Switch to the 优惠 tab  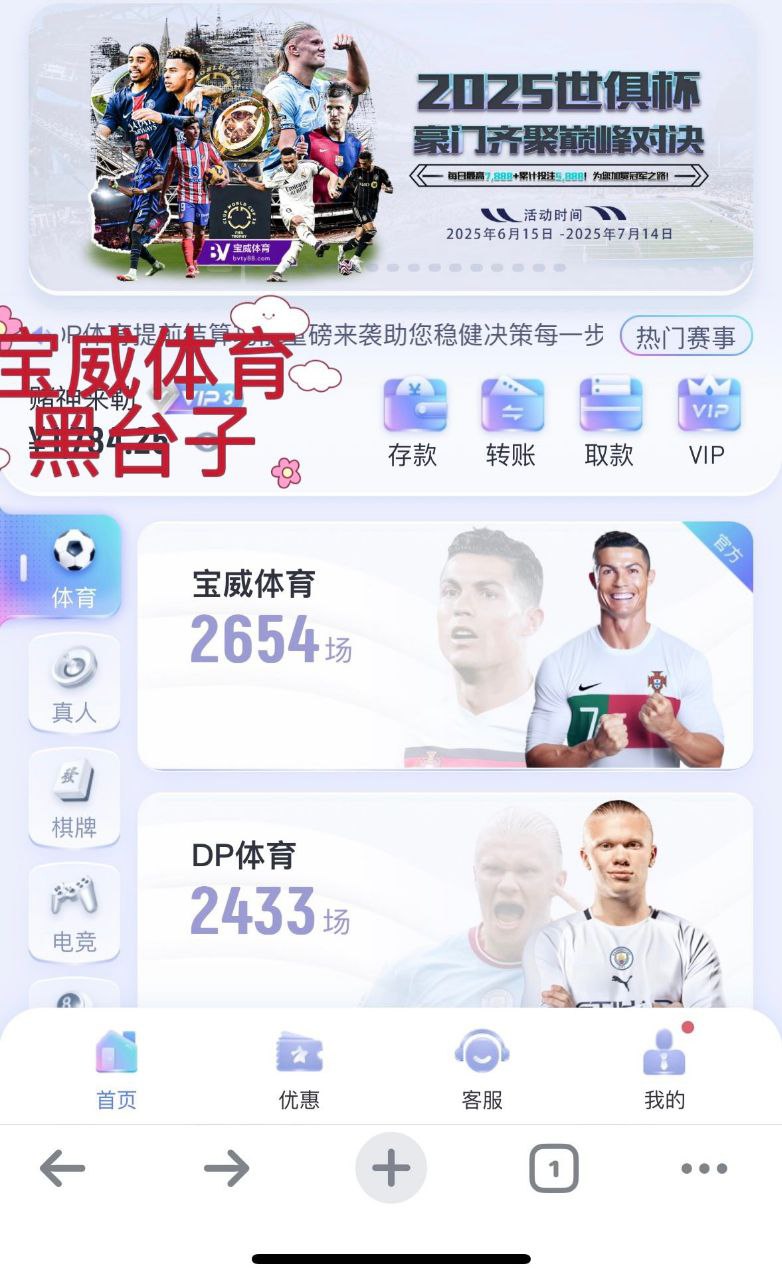[x=299, y=1070]
